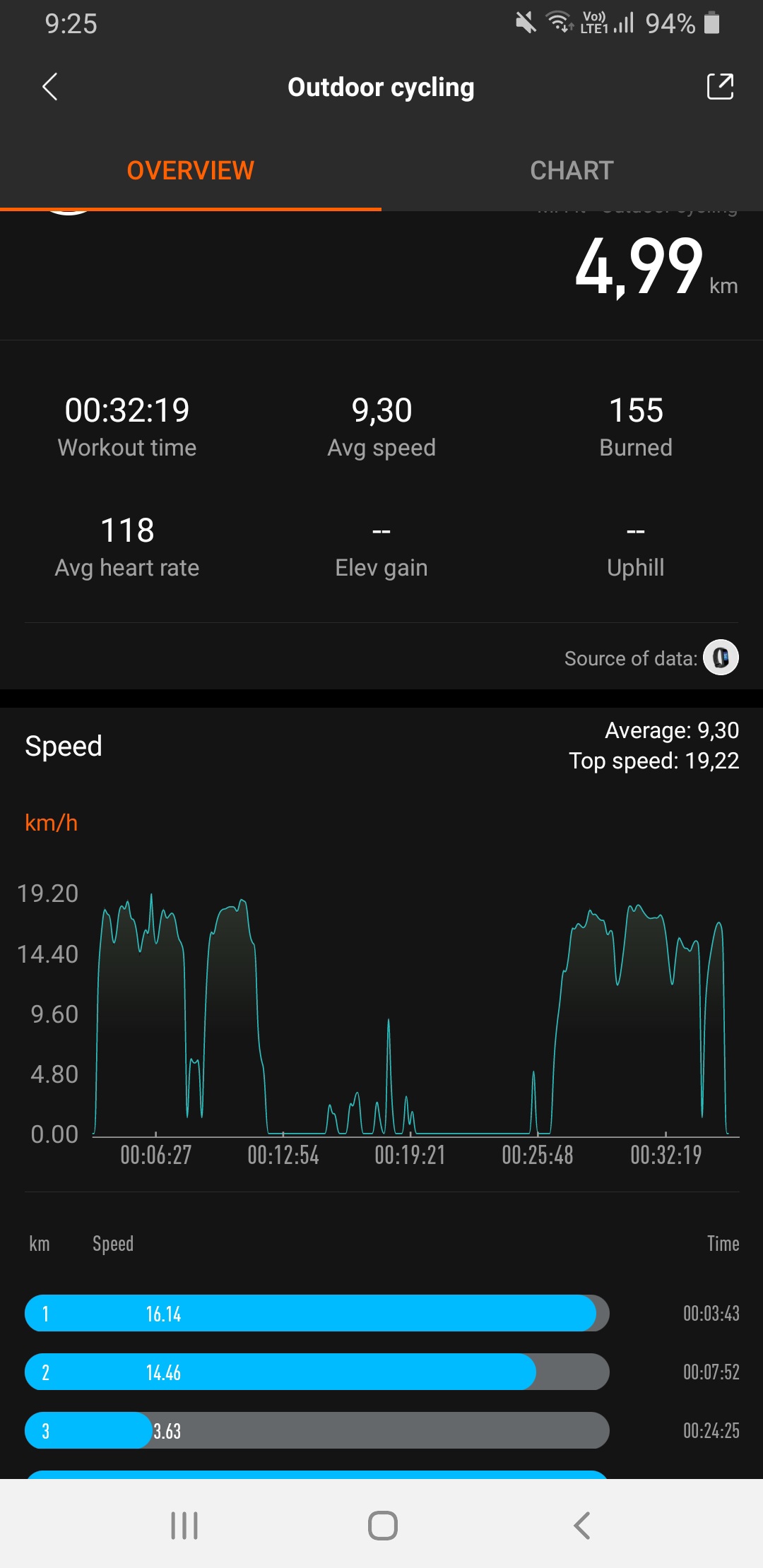Tap the system home button
The height and width of the screenshot is (1568, 763).
point(382,1525)
